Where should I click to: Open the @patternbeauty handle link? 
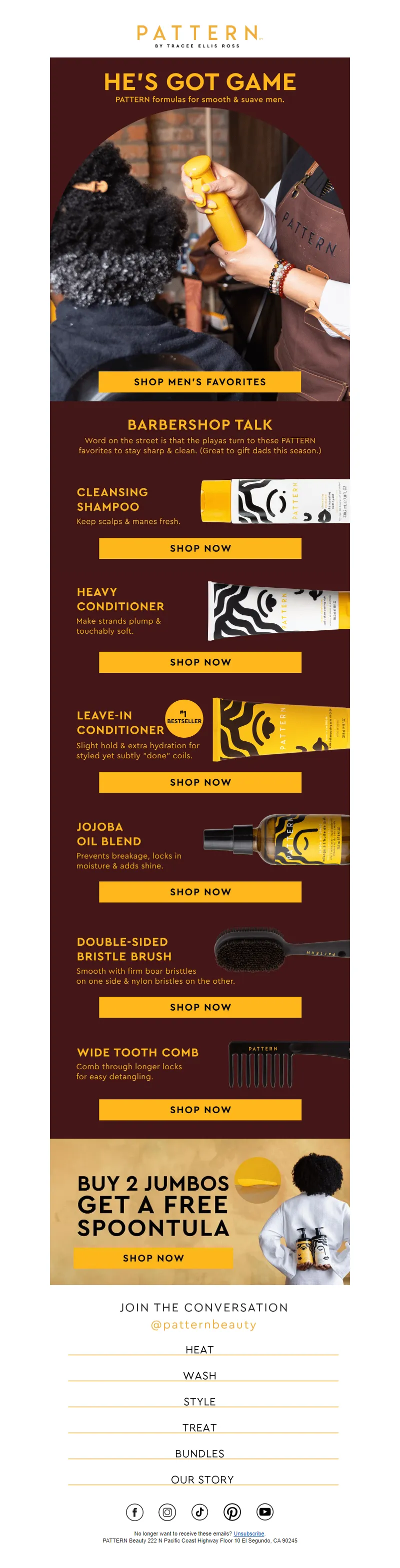(203, 1325)
